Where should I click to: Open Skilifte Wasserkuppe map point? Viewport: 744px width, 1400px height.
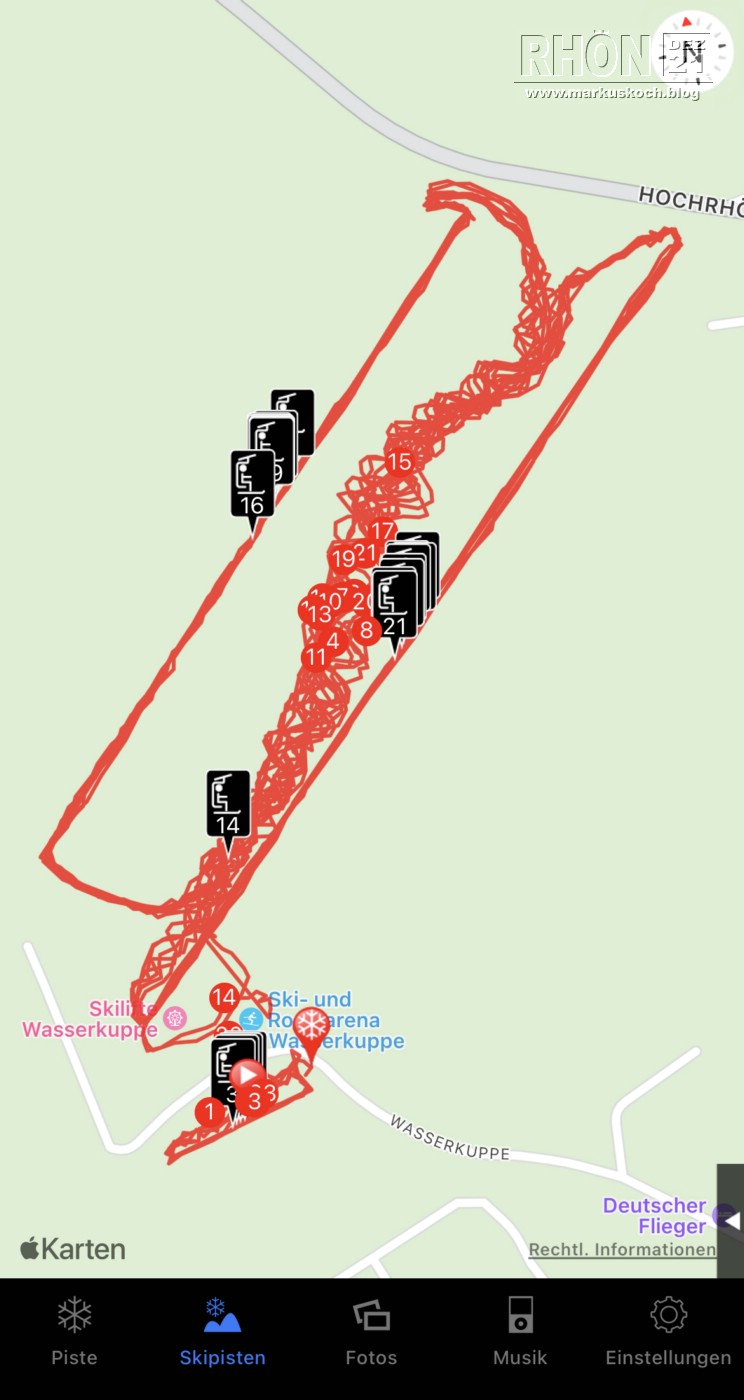click(176, 1019)
